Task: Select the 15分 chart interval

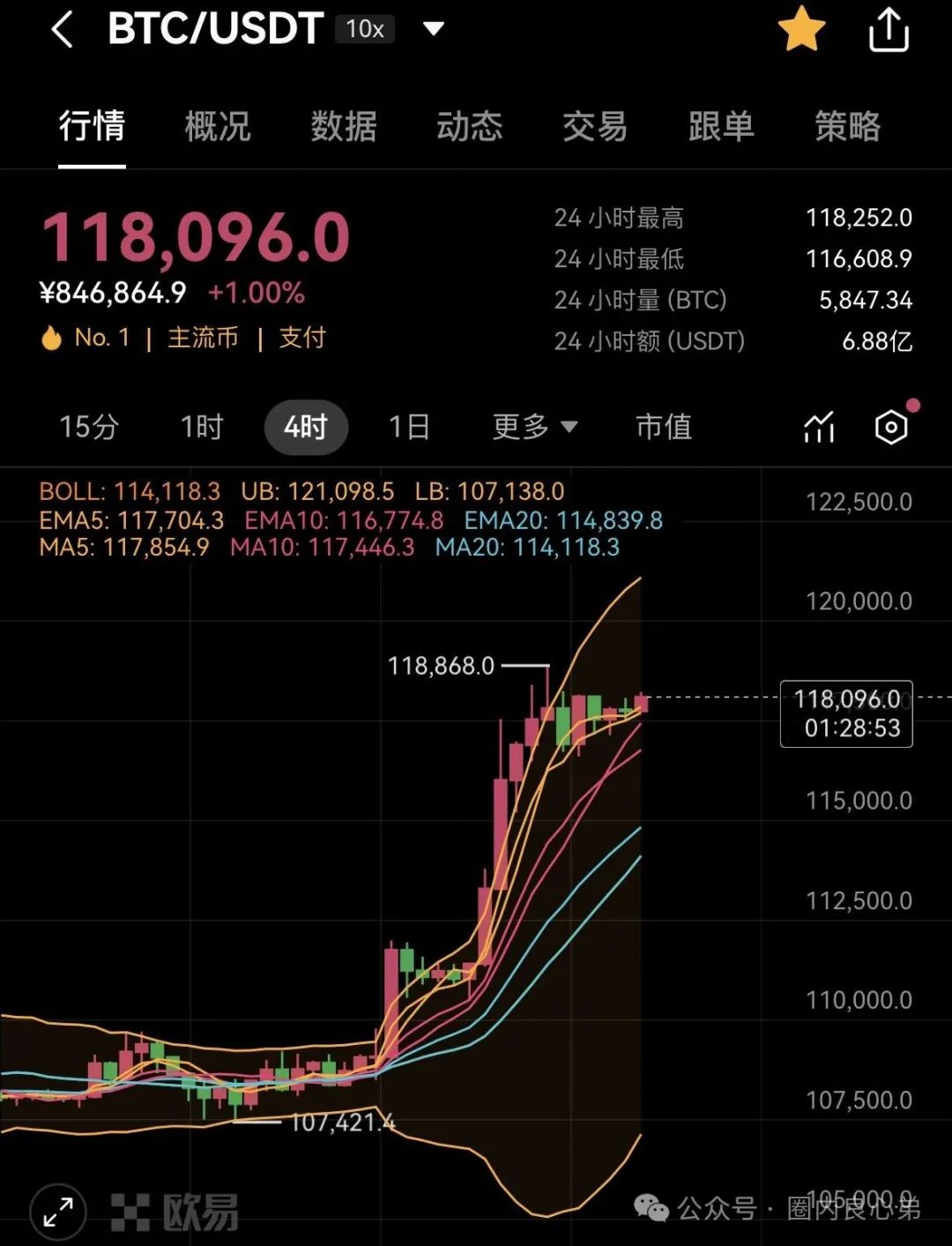Action: point(88,428)
